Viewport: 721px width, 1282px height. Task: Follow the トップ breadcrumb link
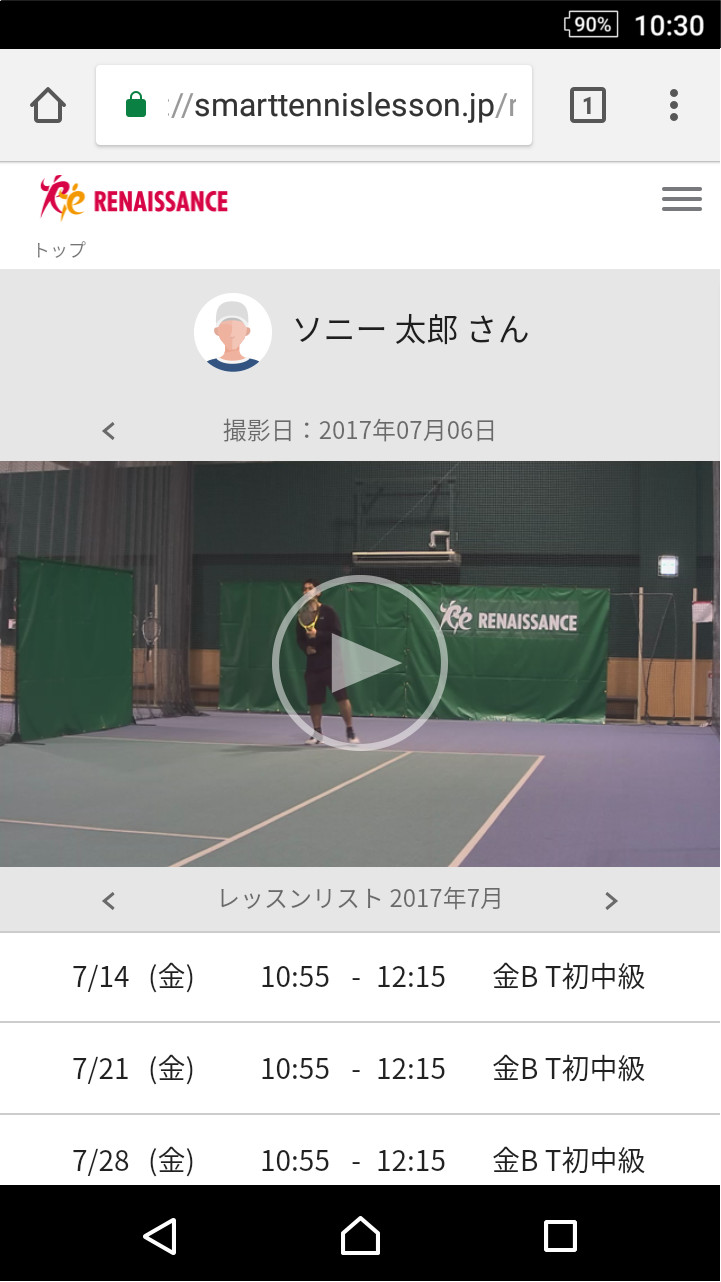[x=60, y=250]
